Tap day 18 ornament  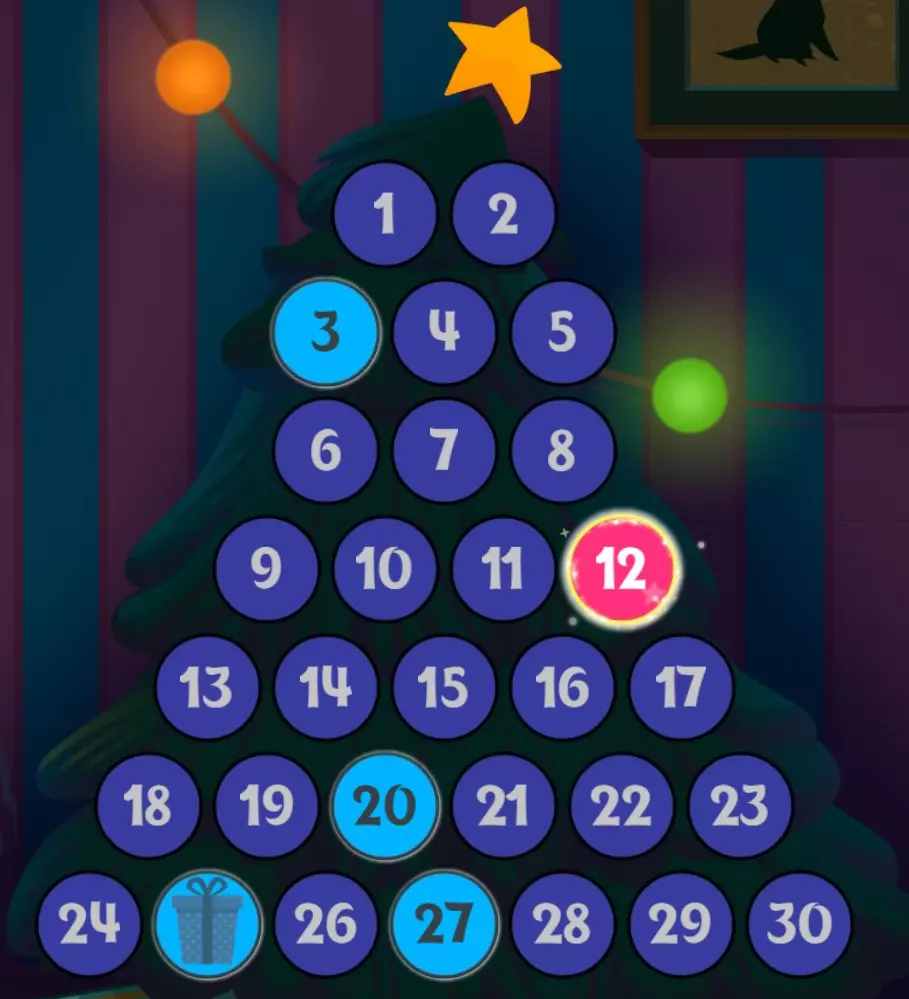tap(149, 806)
